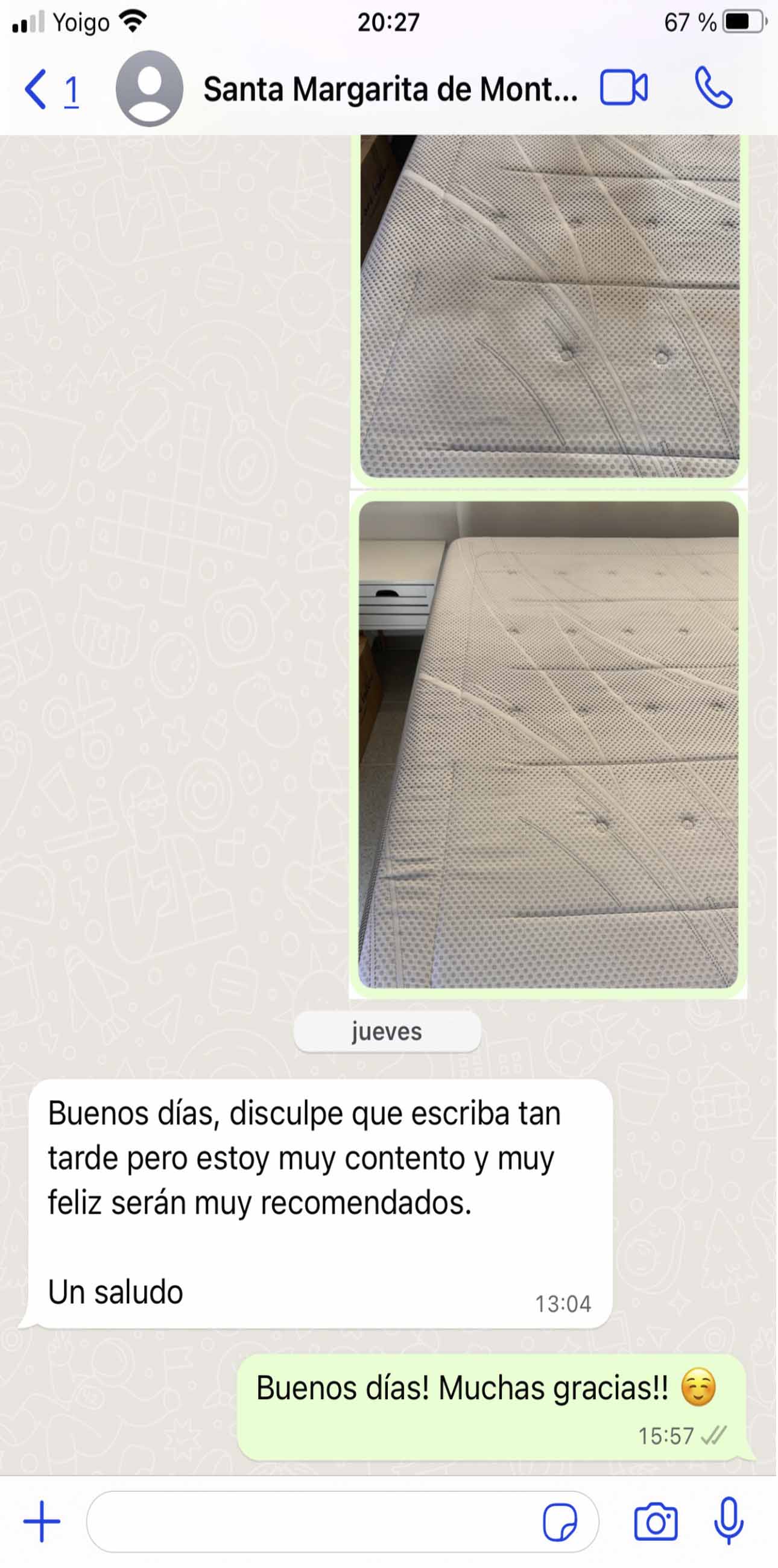Open the upper mattress photo
Screen dimensions: 778x1568
click(x=549, y=305)
